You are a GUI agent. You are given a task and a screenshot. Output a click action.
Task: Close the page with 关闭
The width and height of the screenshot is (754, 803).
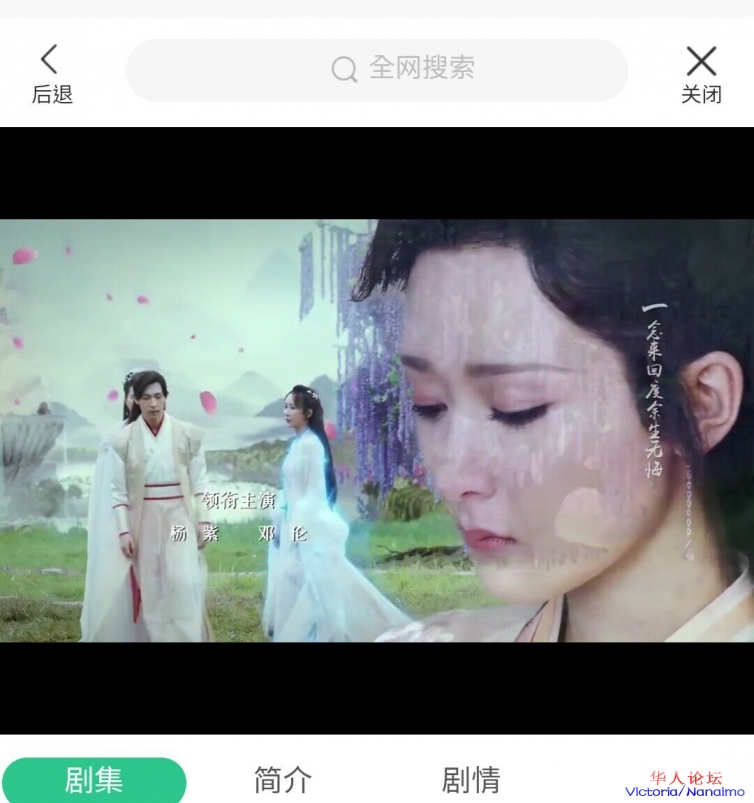tap(701, 72)
